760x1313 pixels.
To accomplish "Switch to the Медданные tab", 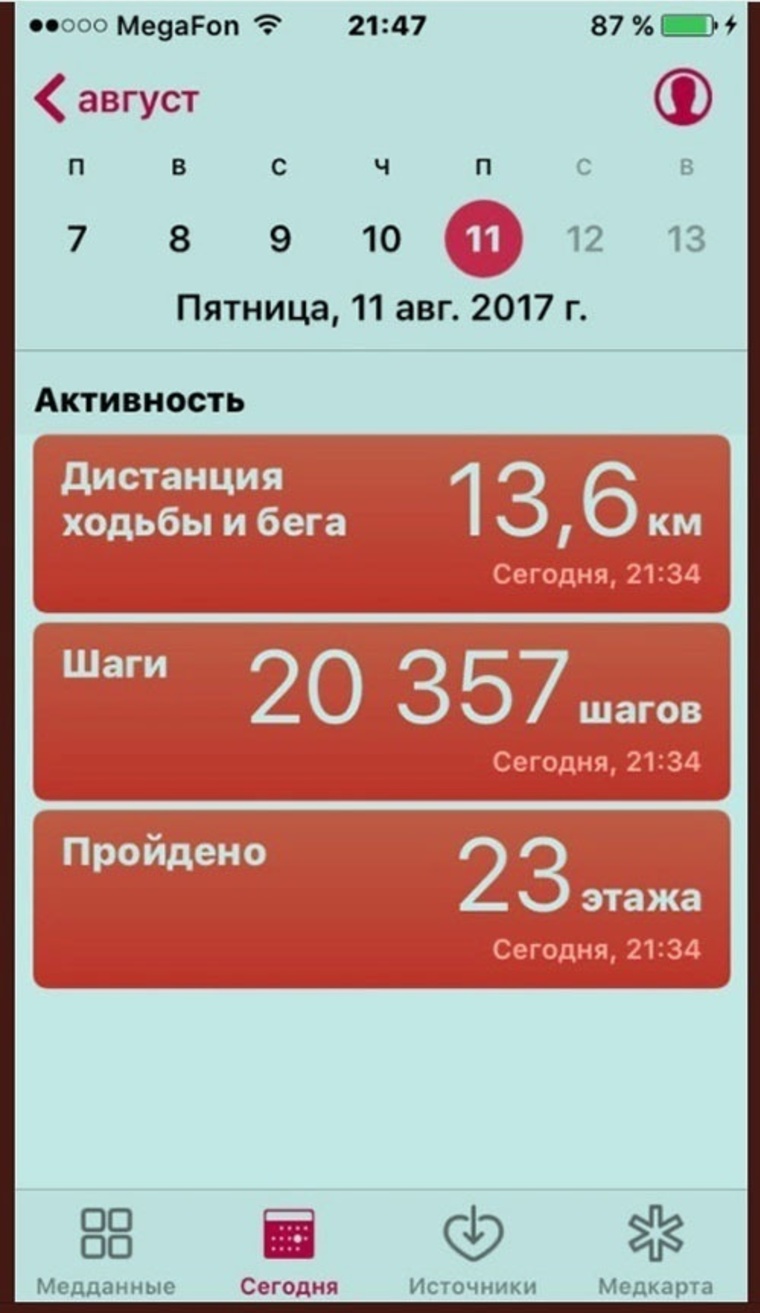I will [x=105, y=1250].
